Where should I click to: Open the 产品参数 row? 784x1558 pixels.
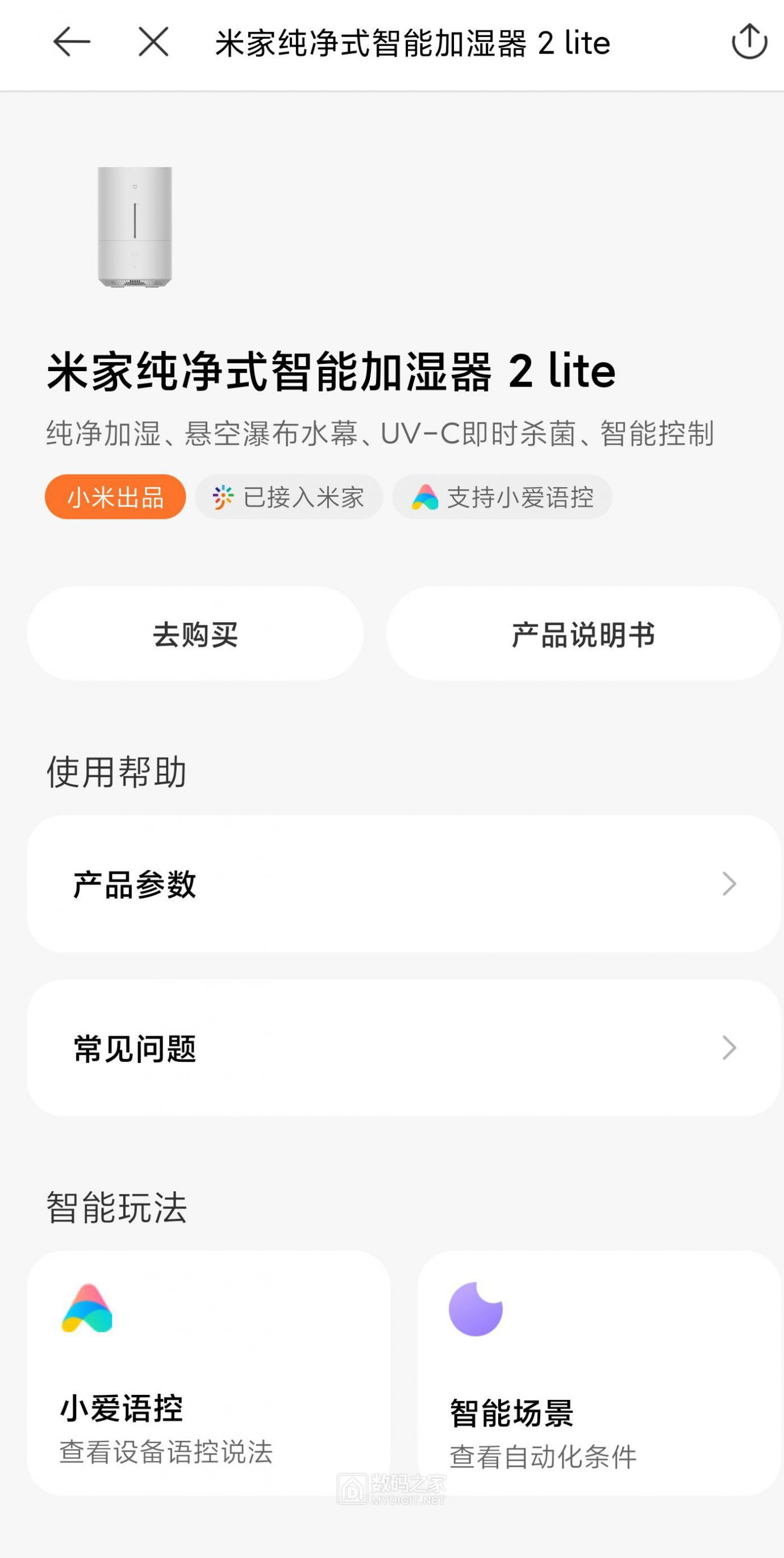(x=403, y=884)
